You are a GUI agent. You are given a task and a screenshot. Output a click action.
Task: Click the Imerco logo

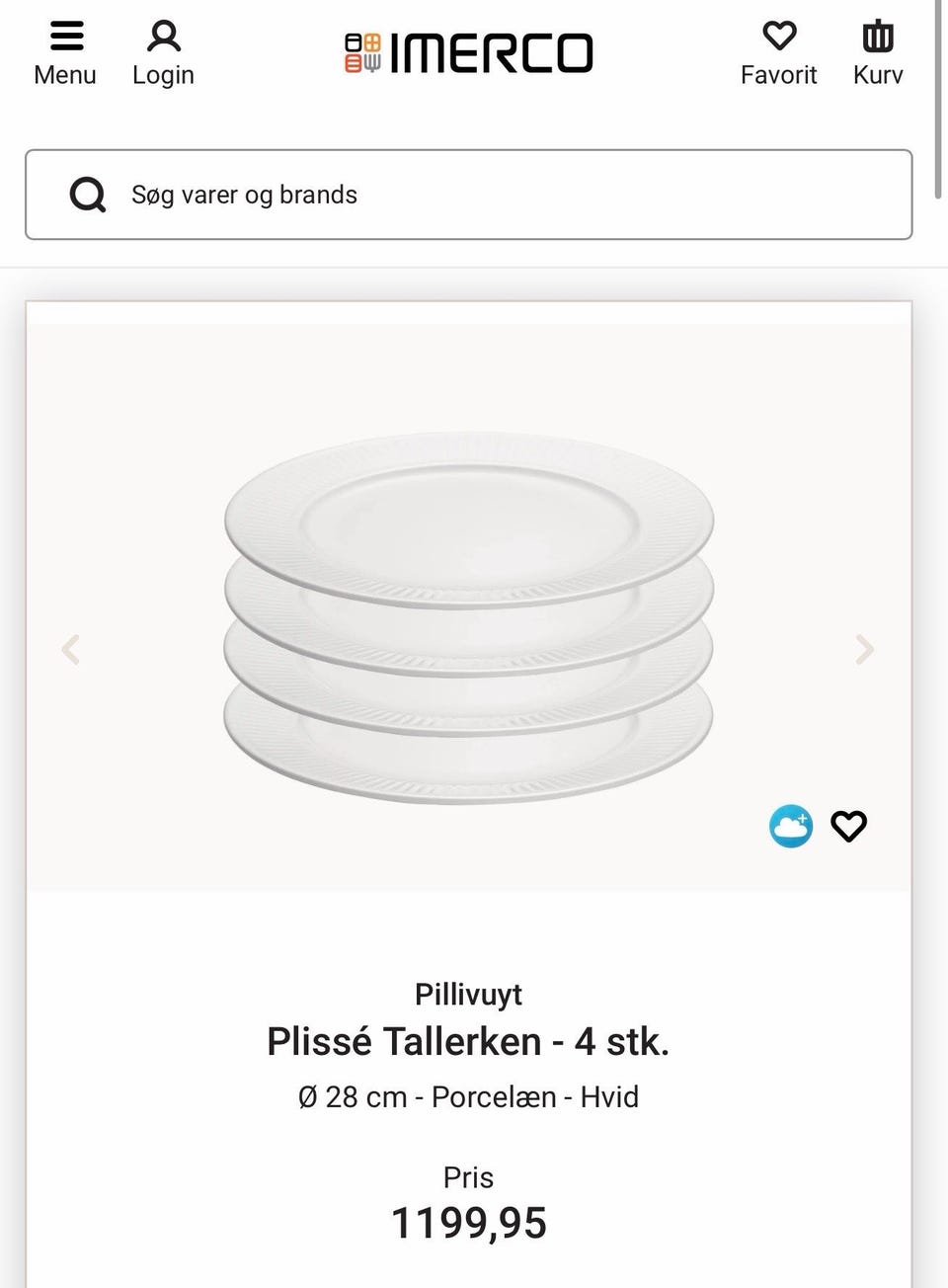pos(469,52)
